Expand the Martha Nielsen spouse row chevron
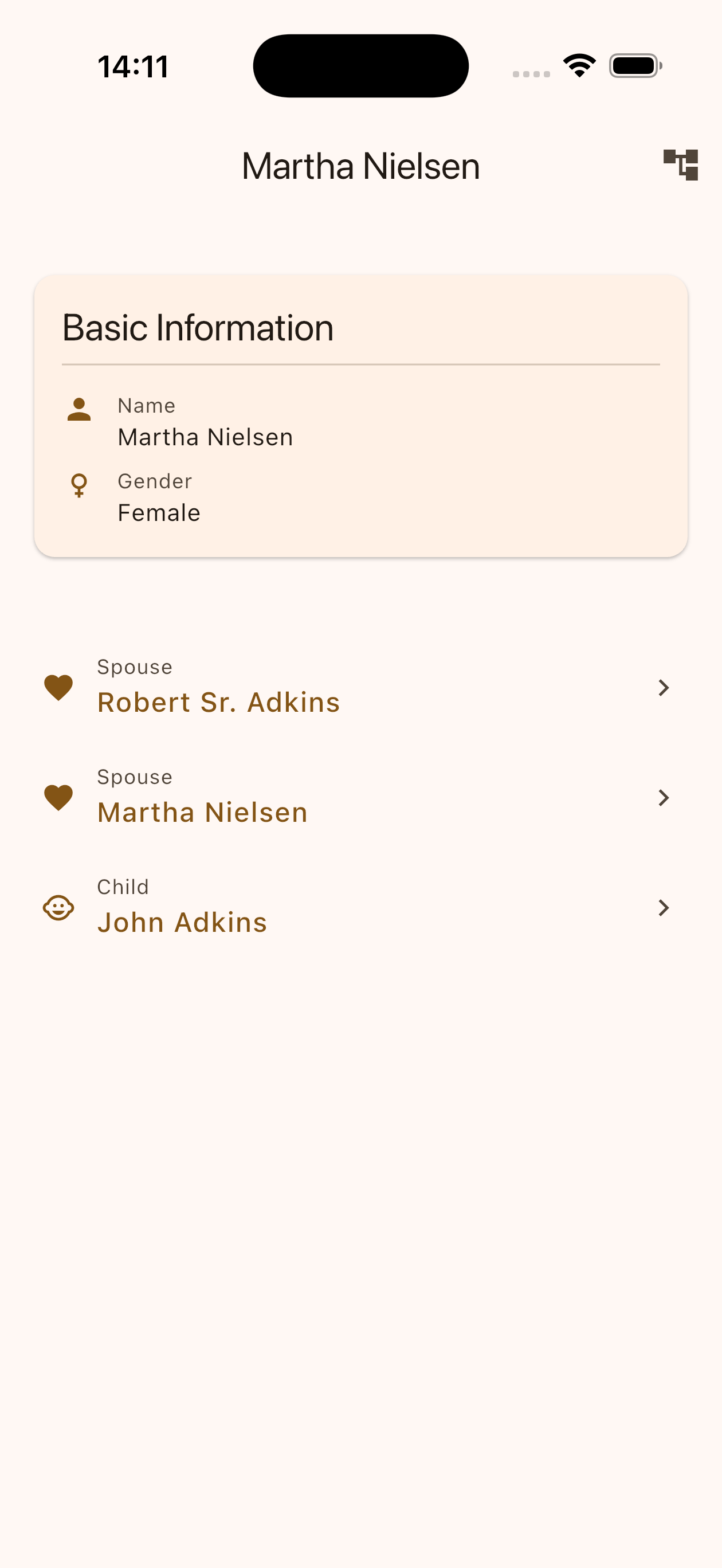The image size is (722, 1568). click(664, 798)
